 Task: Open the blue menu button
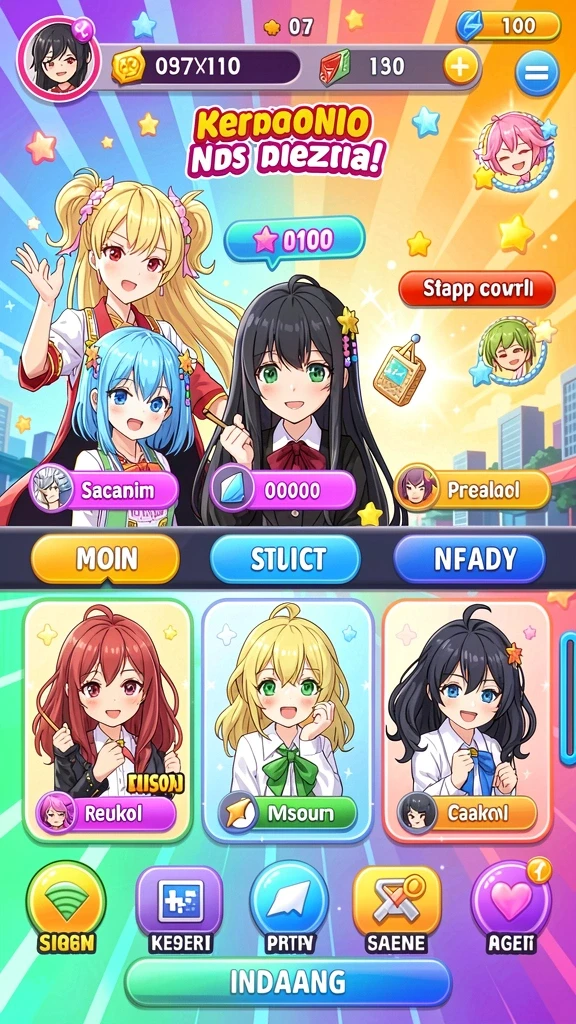pyautogui.click(x=537, y=74)
